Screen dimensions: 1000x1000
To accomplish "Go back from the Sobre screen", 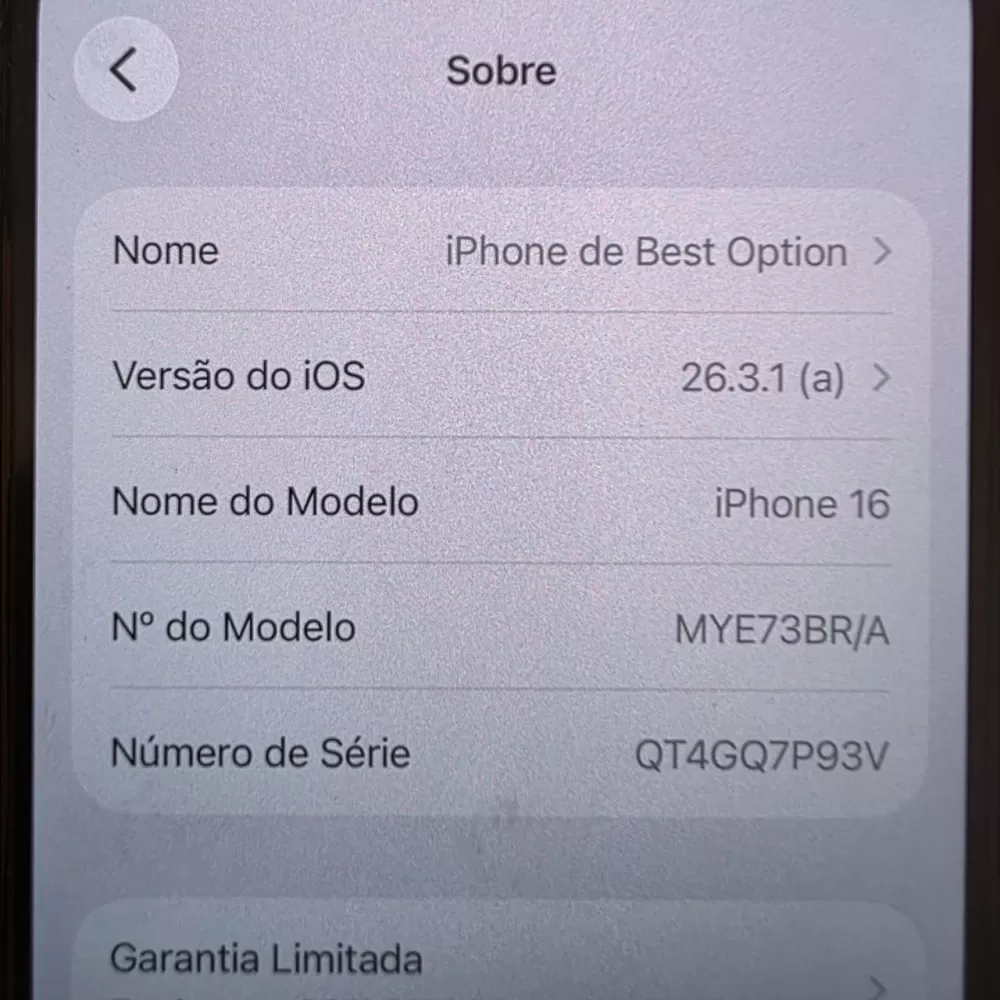I will click(x=125, y=71).
